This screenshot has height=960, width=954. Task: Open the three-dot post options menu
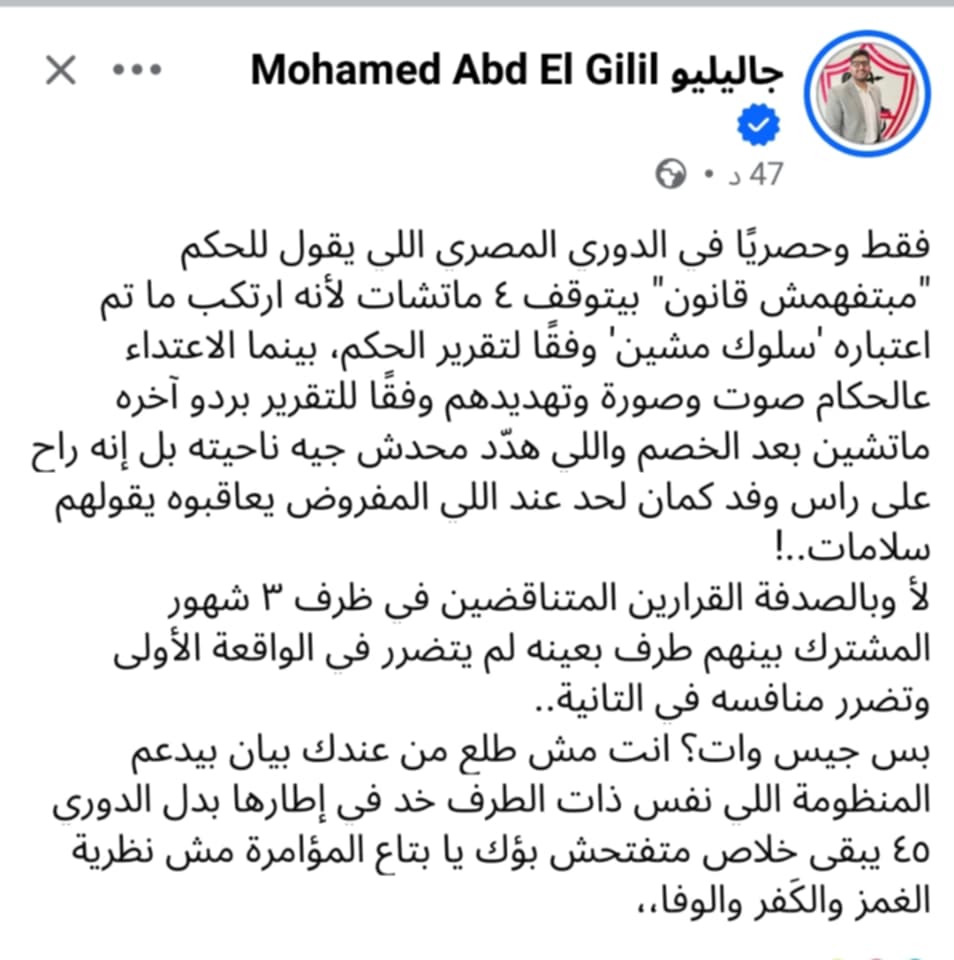(137, 70)
